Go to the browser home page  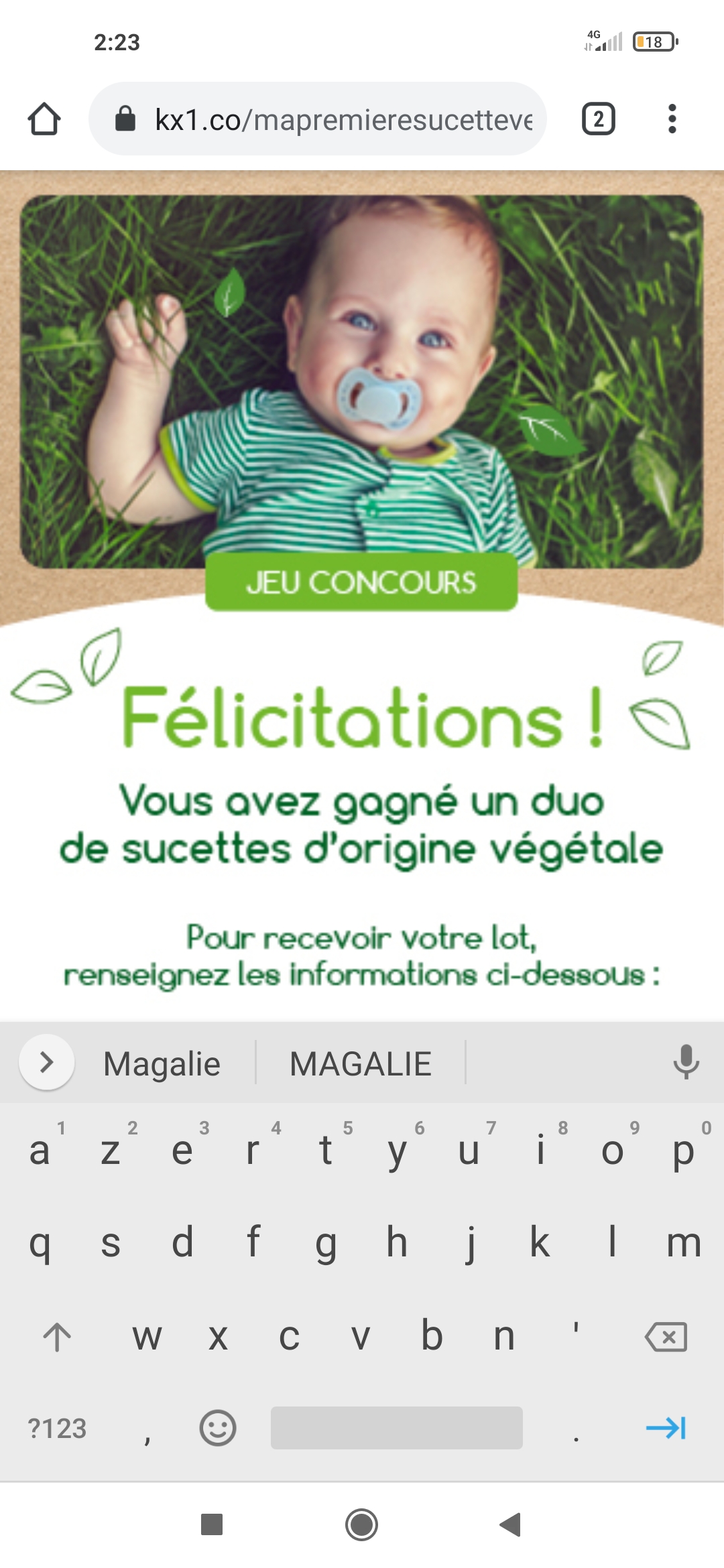(x=44, y=119)
